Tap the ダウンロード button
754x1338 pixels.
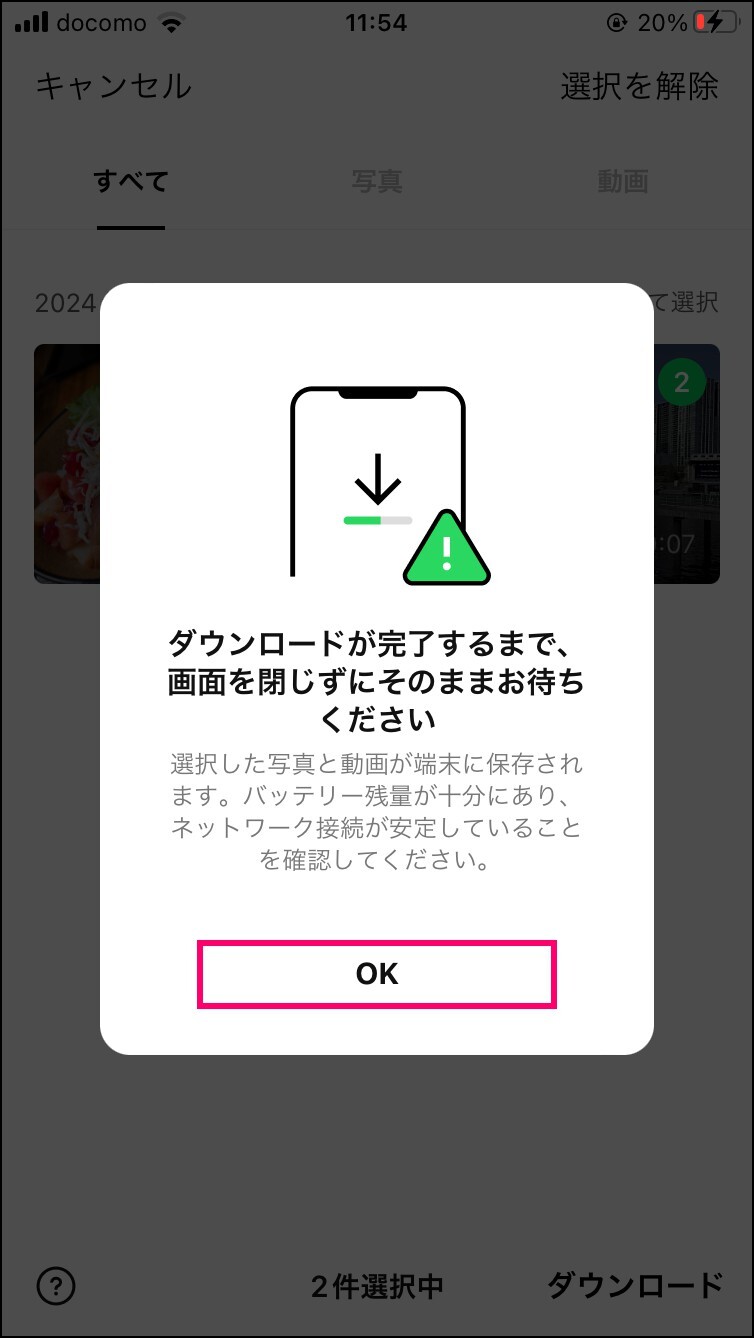click(635, 1285)
